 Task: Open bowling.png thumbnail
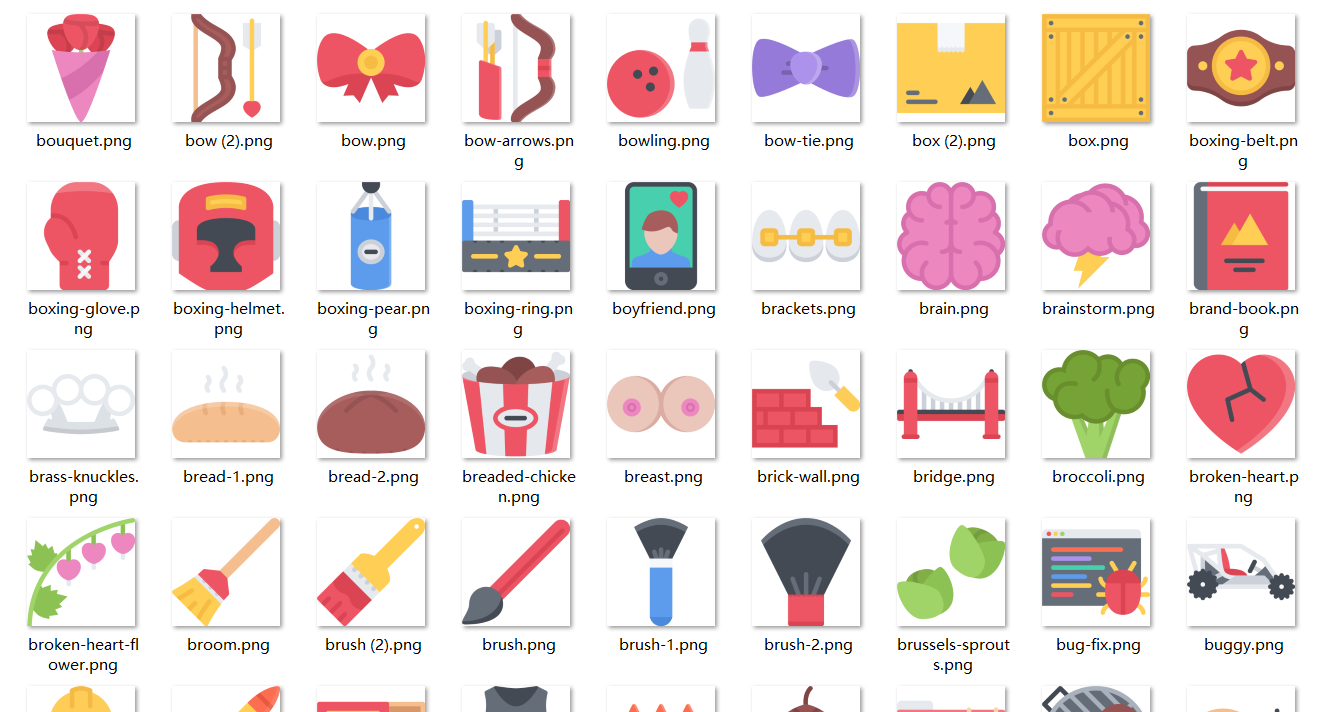[661, 68]
